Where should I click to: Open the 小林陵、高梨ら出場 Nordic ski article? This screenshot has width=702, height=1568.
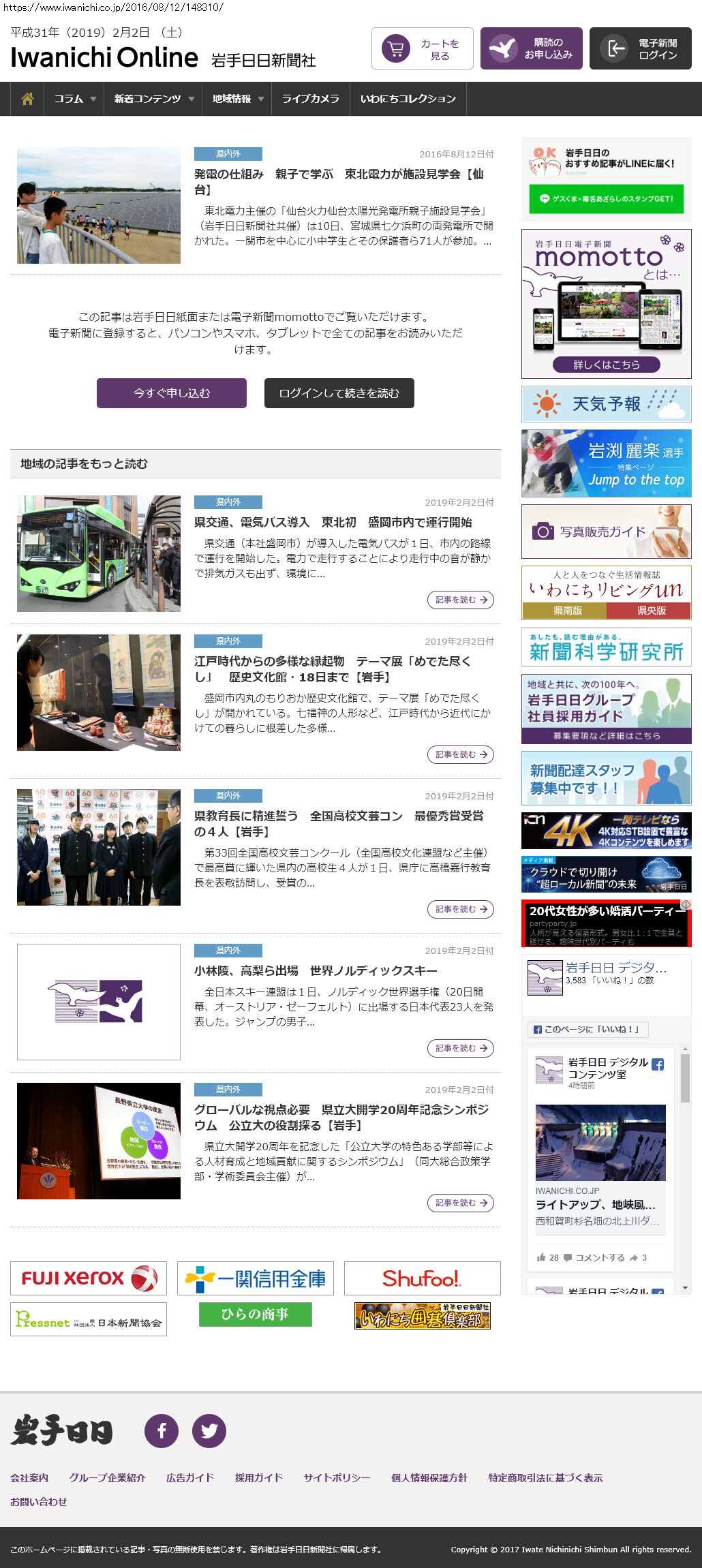[x=316, y=970]
